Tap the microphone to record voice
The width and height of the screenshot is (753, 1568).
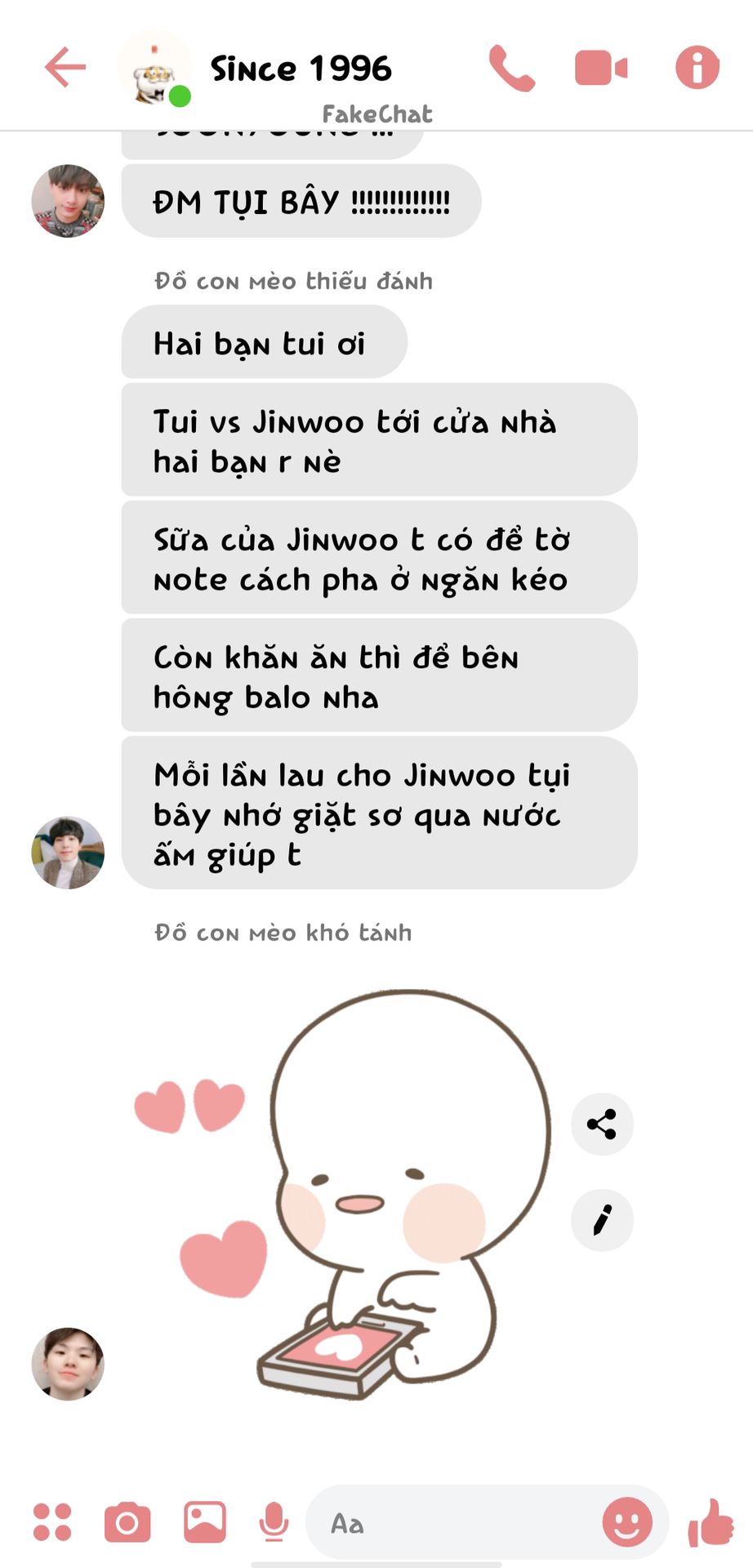[274, 1522]
